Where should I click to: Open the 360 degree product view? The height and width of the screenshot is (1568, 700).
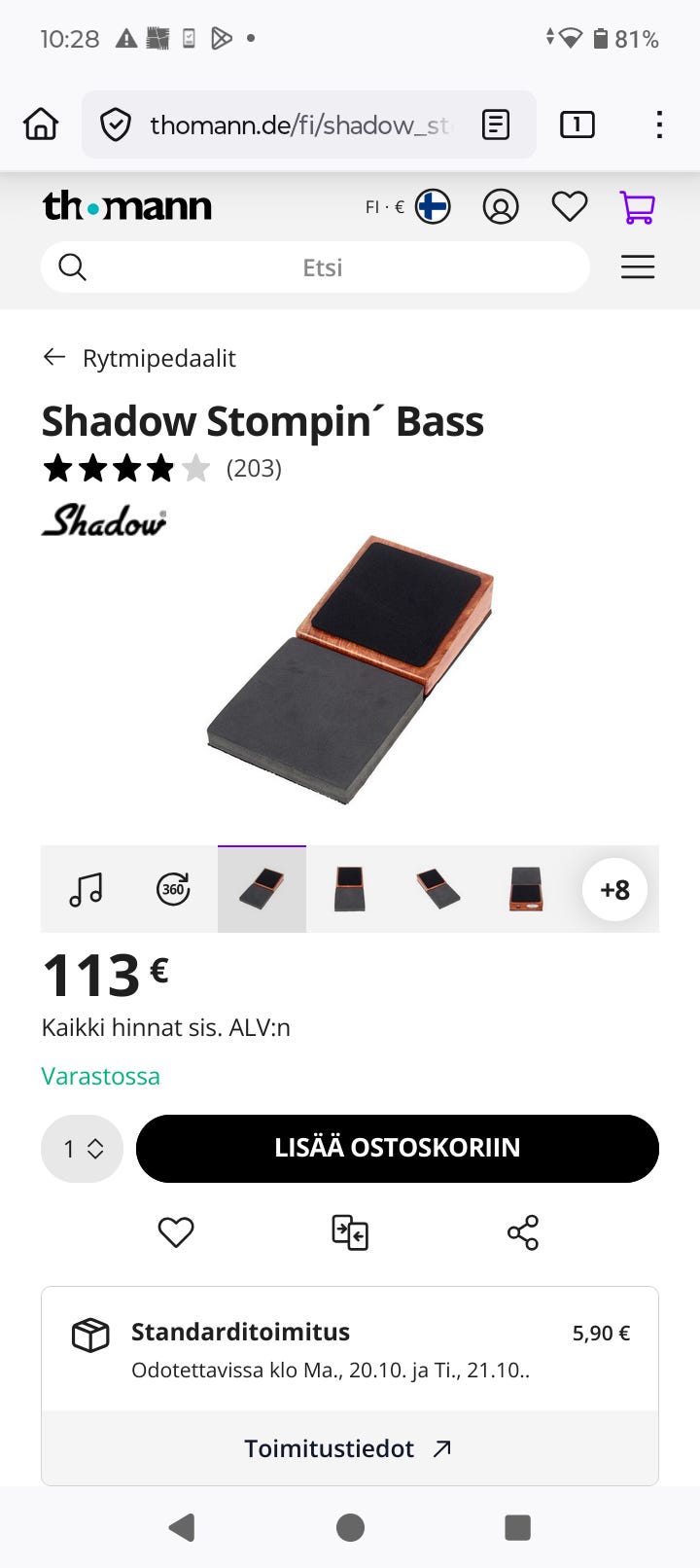pyautogui.click(x=172, y=888)
